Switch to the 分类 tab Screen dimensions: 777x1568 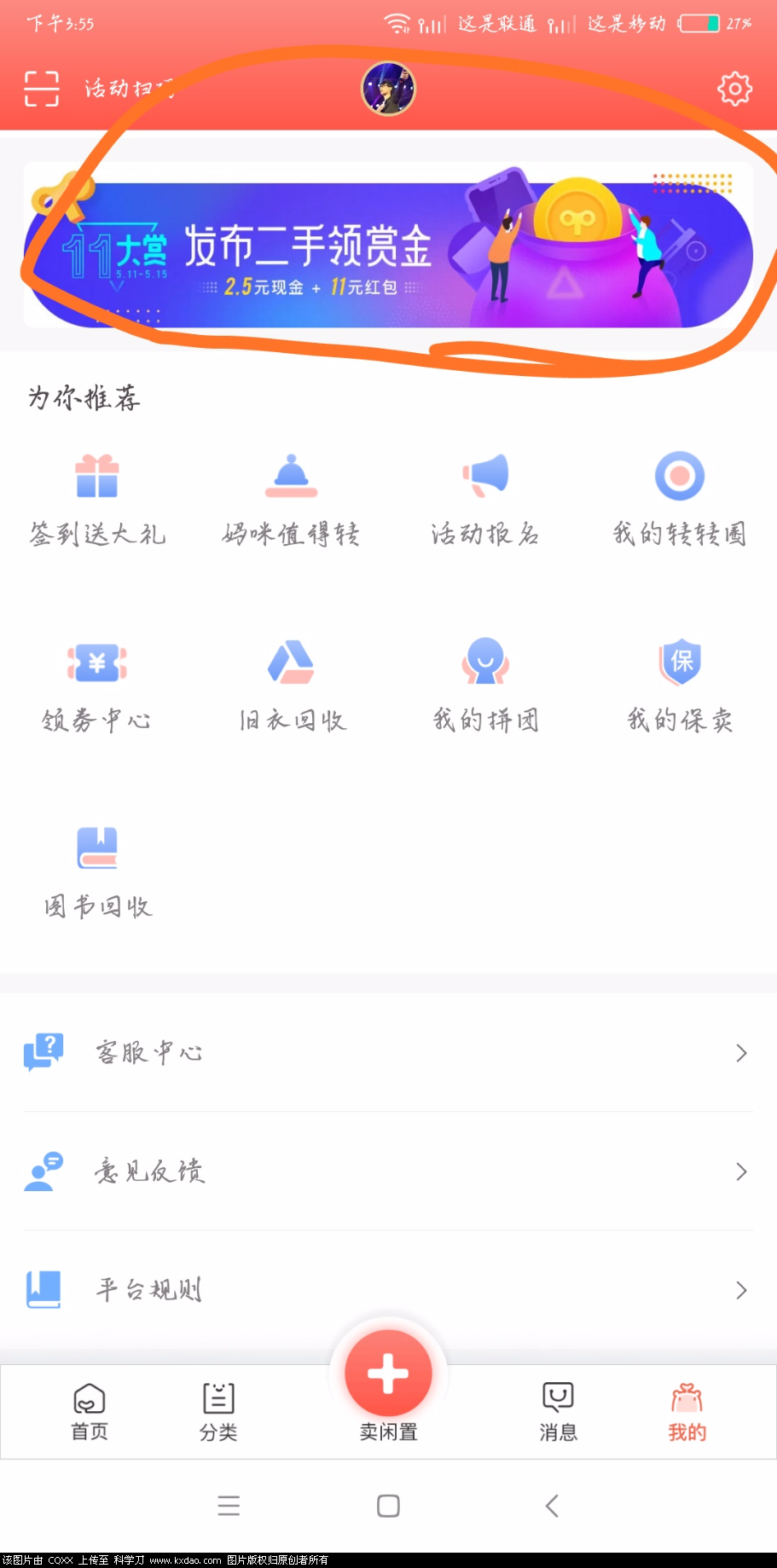click(x=218, y=1412)
